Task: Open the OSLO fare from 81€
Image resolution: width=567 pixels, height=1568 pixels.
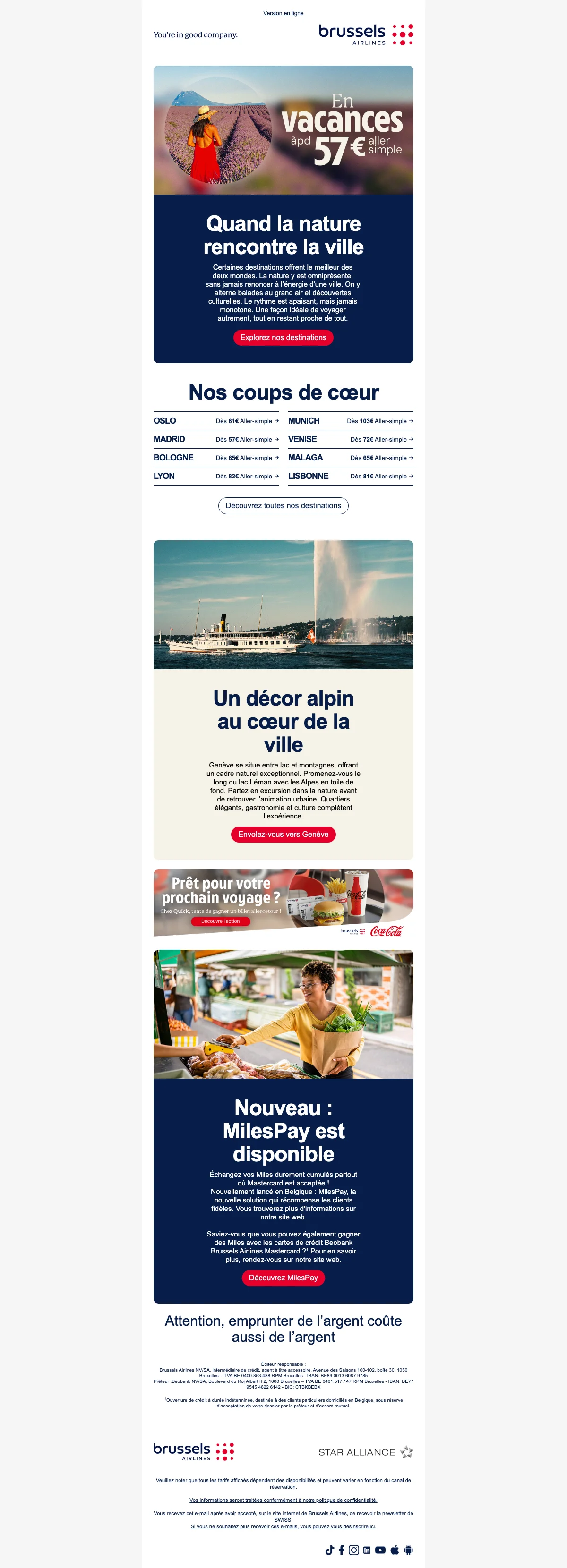Action: coord(216,421)
